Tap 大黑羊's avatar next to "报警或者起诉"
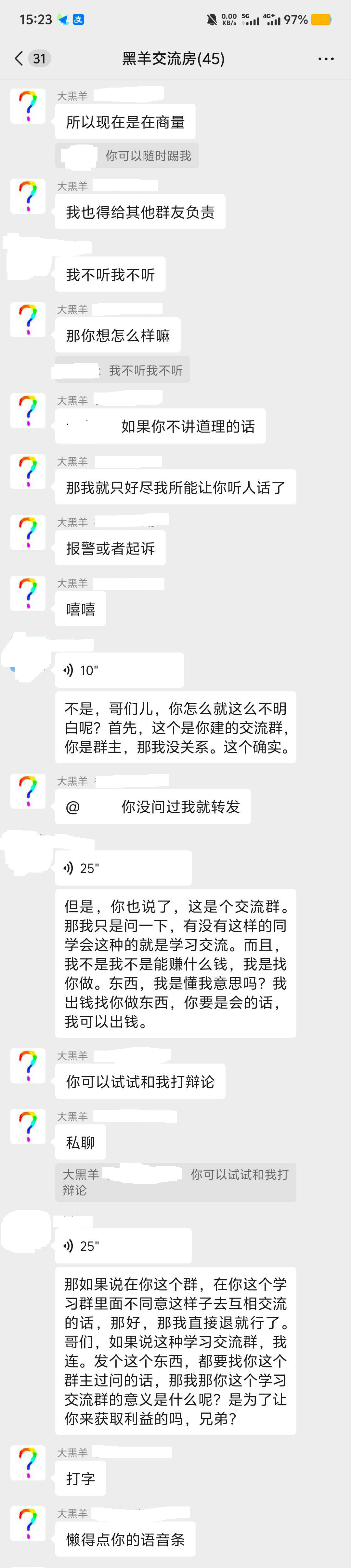 [28, 533]
